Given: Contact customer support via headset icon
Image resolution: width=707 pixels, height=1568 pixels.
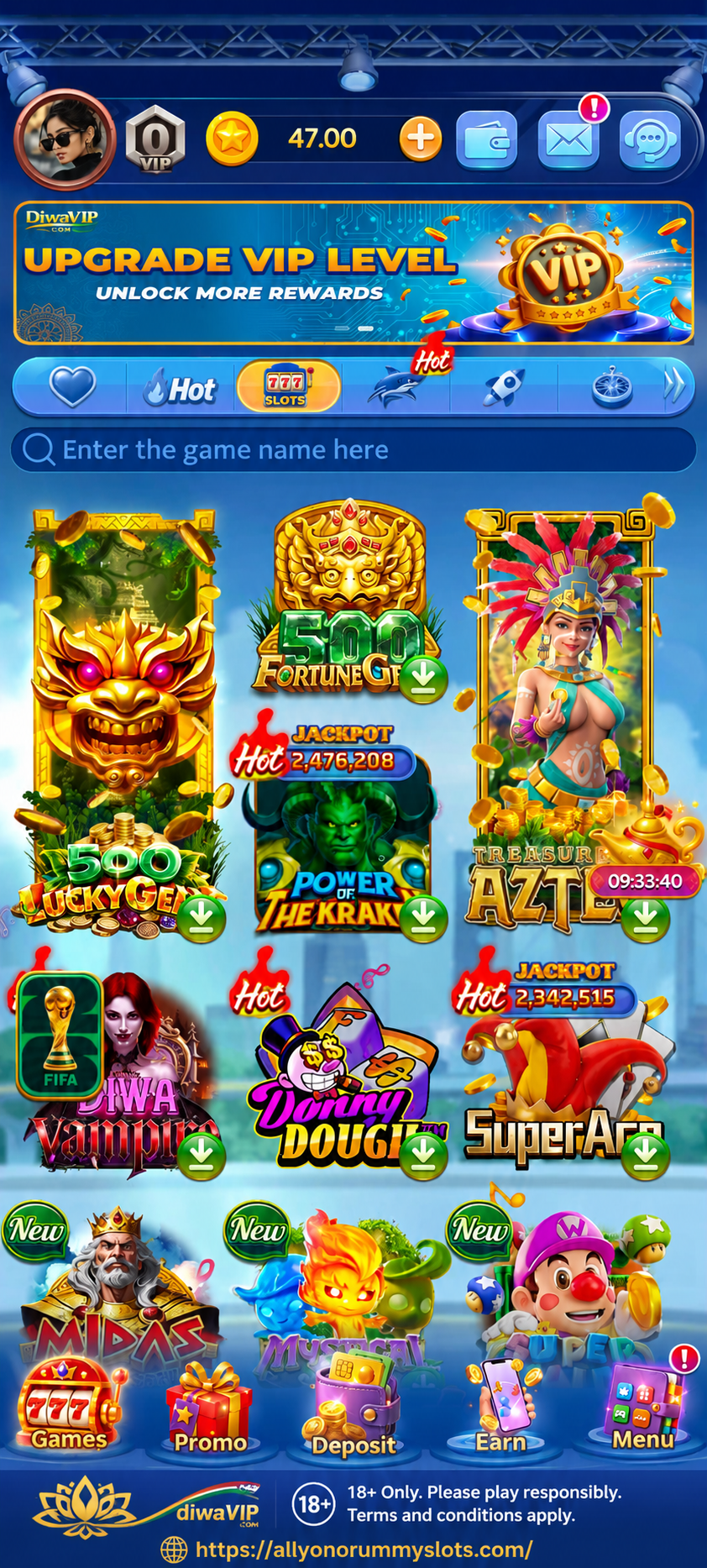Looking at the screenshot, I should pyautogui.click(x=650, y=139).
